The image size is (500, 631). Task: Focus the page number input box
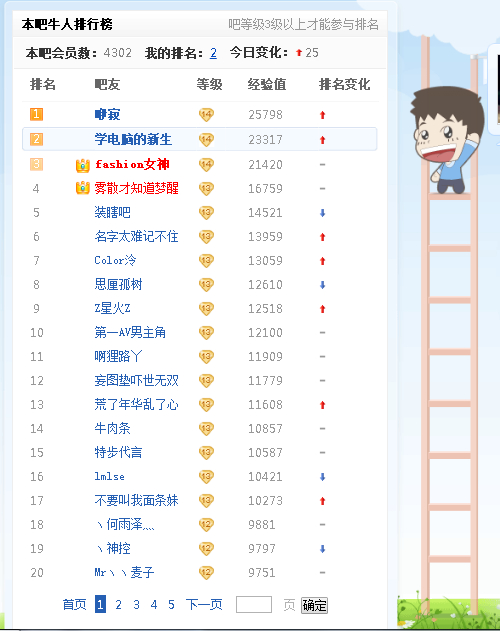click(x=254, y=604)
